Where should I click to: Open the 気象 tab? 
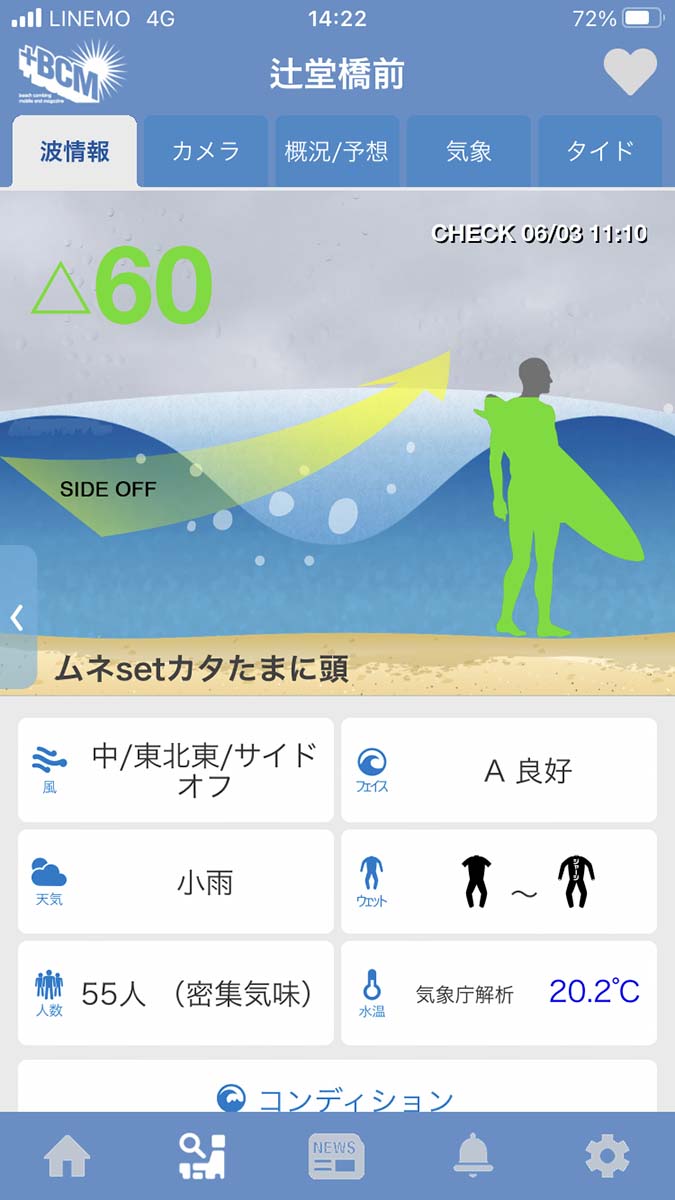tap(469, 152)
